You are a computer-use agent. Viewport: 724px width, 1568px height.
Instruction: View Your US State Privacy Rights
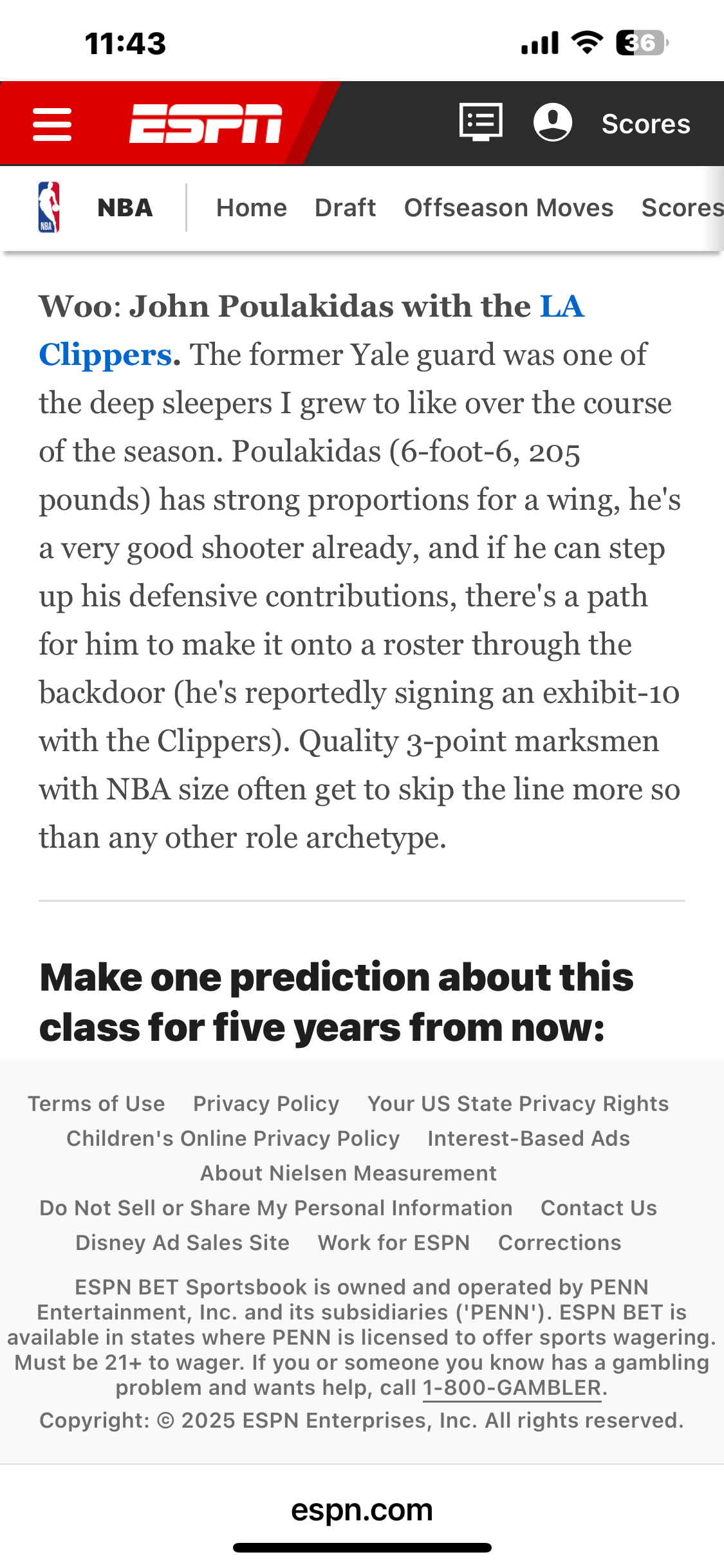518,1103
